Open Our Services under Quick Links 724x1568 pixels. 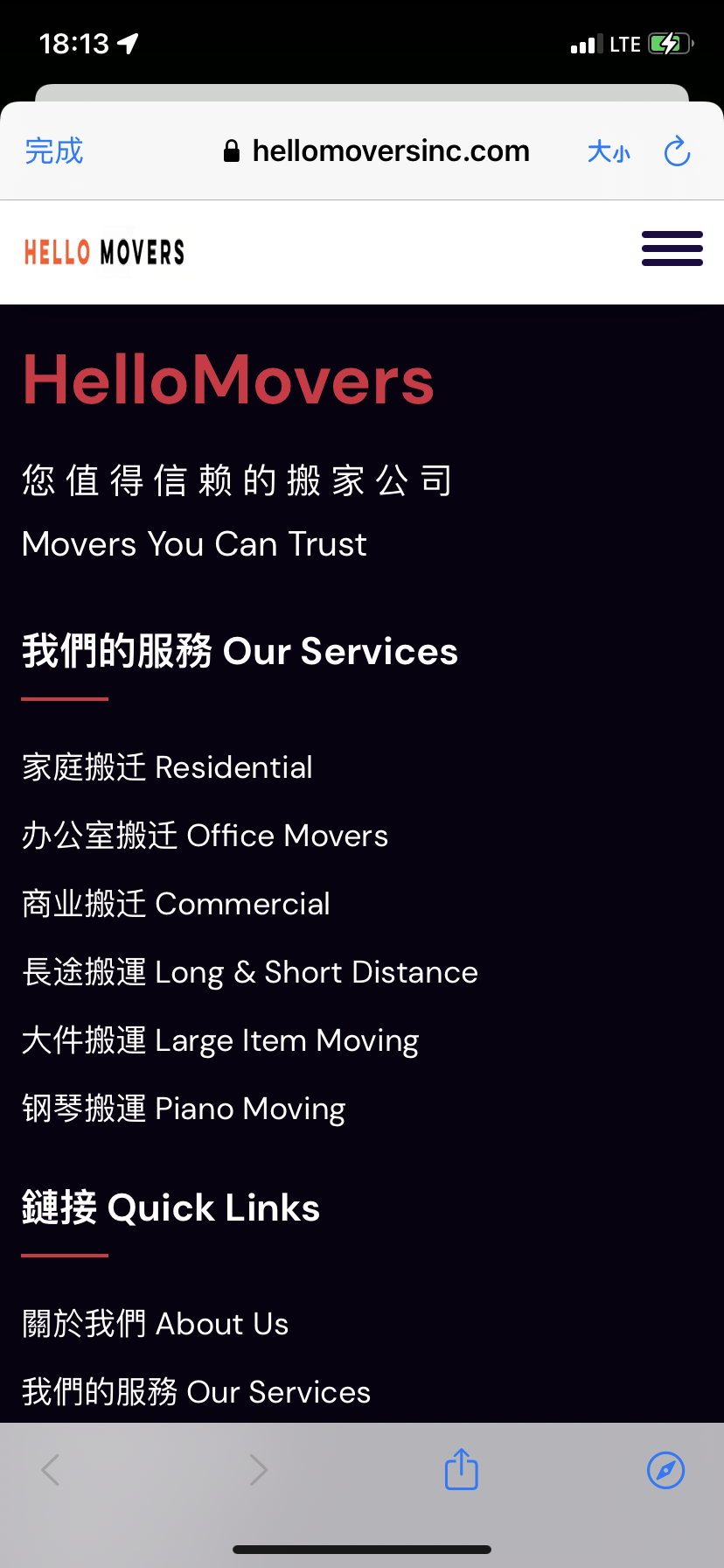(x=195, y=1391)
